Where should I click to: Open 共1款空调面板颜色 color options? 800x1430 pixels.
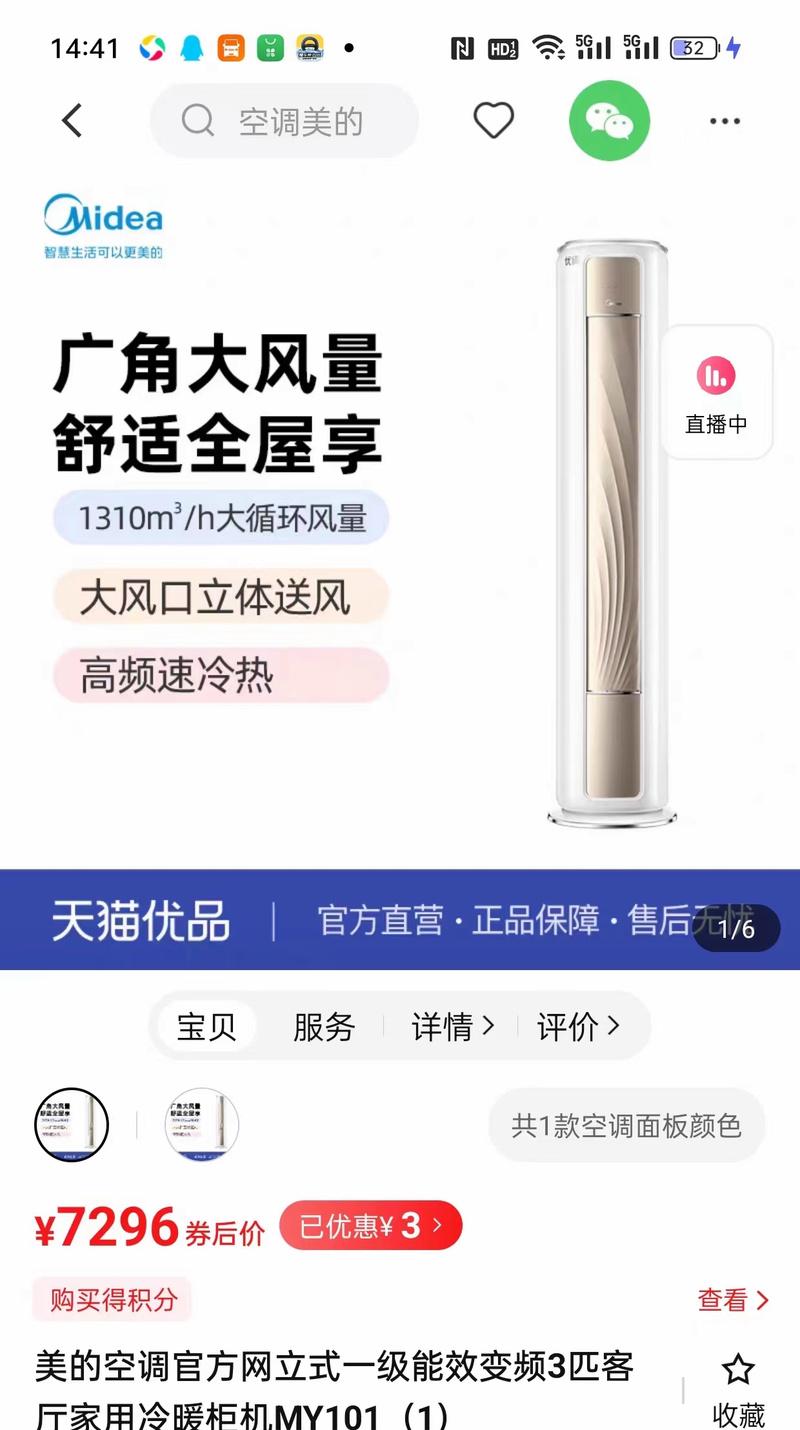pos(626,1126)
